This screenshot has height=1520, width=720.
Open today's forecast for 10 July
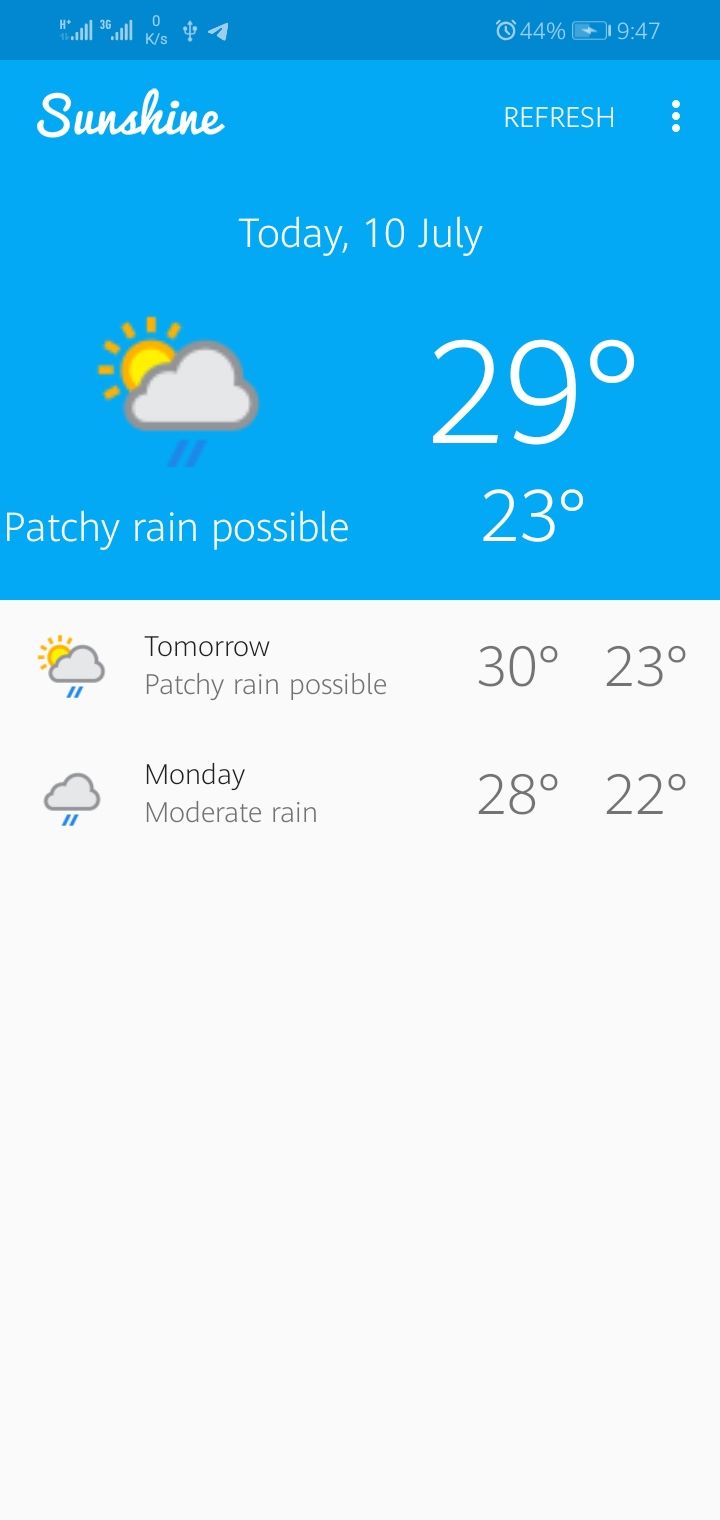(360, 400)
